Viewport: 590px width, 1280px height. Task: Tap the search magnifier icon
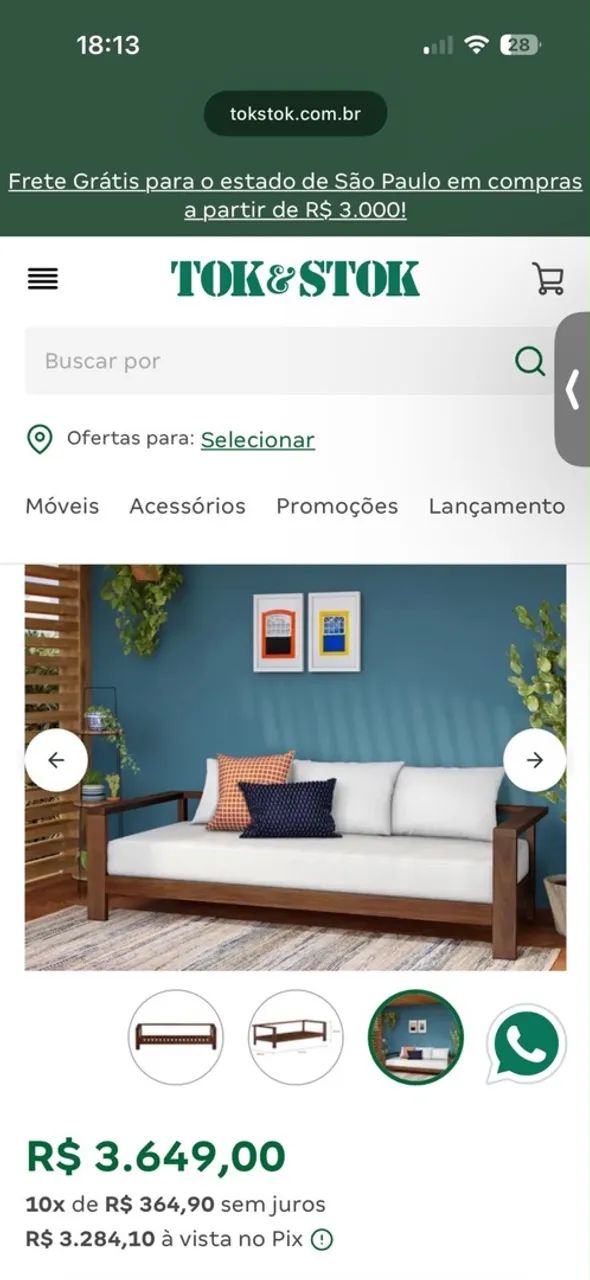click(530, 361)
